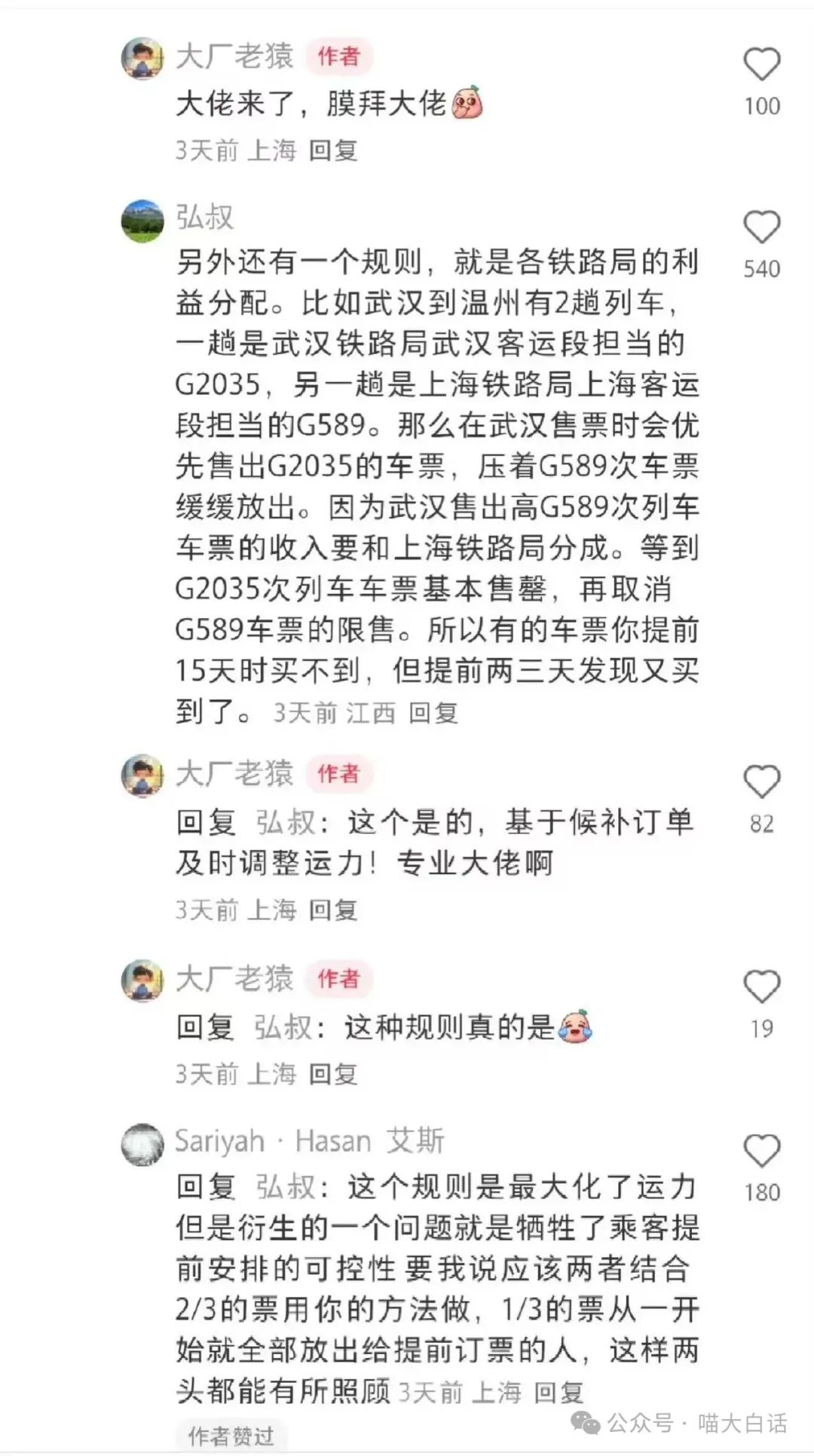814x1456 pixels.
Task: Reply to '专业大佬啊' comment by 大厂老猿
Action: pos(332,910)
